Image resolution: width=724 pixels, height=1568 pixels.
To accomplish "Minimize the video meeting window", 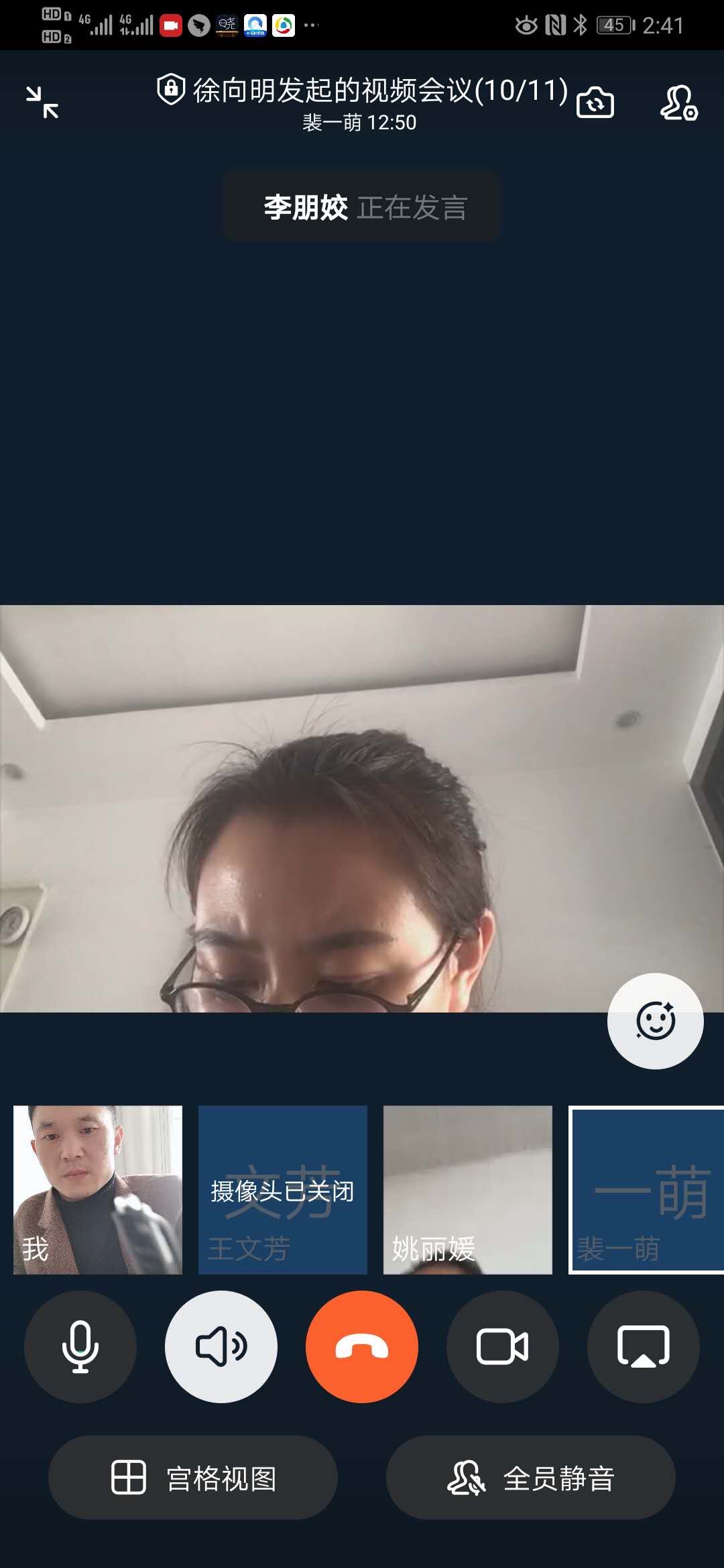I will (42, 103).
